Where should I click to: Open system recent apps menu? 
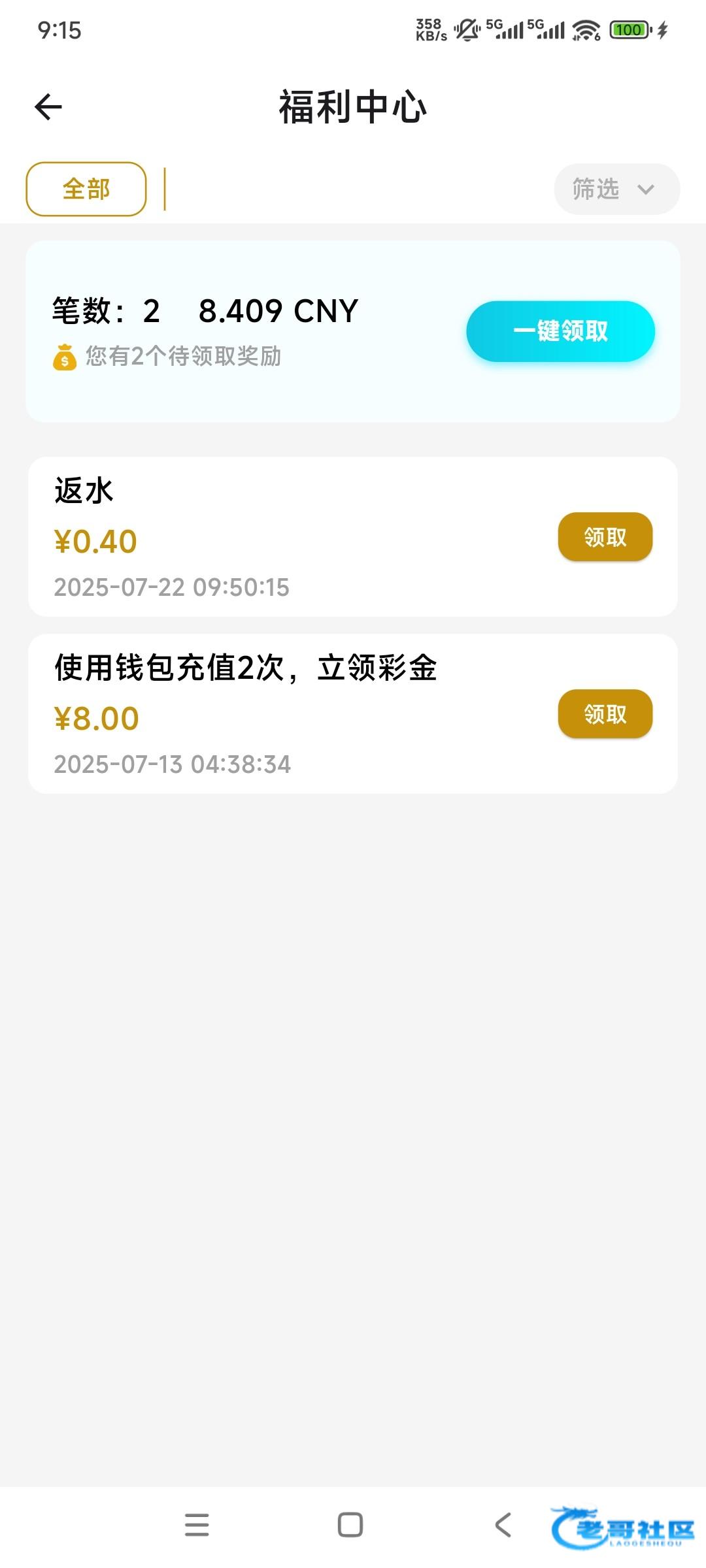[x=197, y=1525]
